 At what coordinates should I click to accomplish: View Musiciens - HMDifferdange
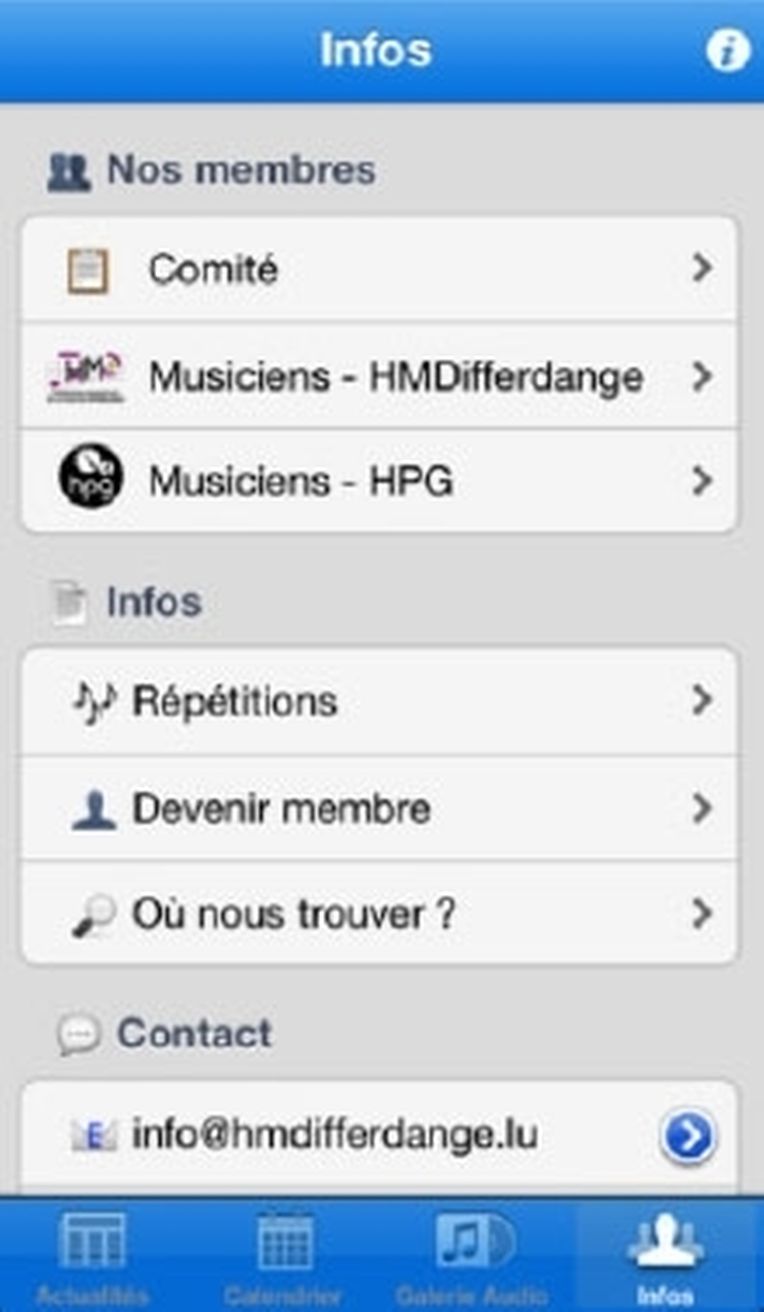pos(380,376)
